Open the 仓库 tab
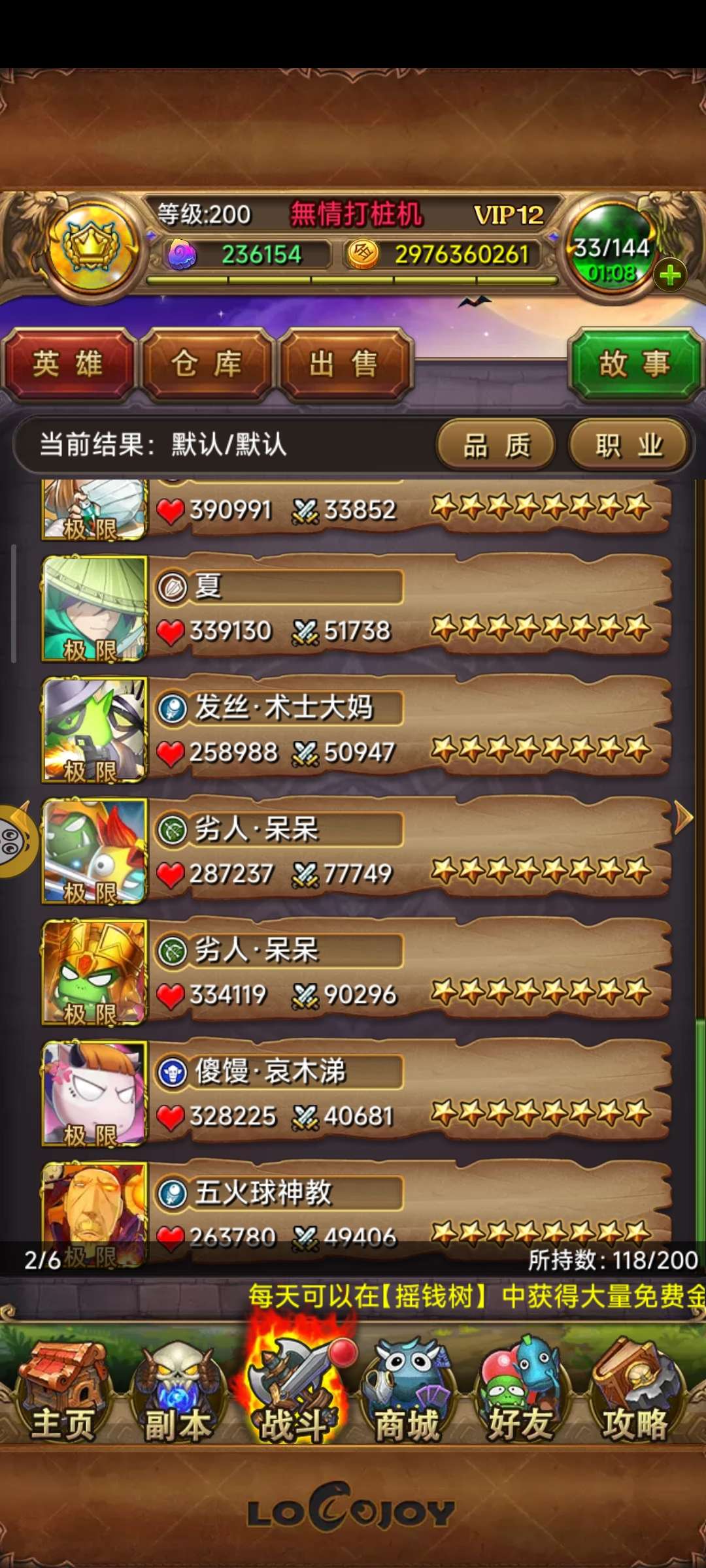 207,364
